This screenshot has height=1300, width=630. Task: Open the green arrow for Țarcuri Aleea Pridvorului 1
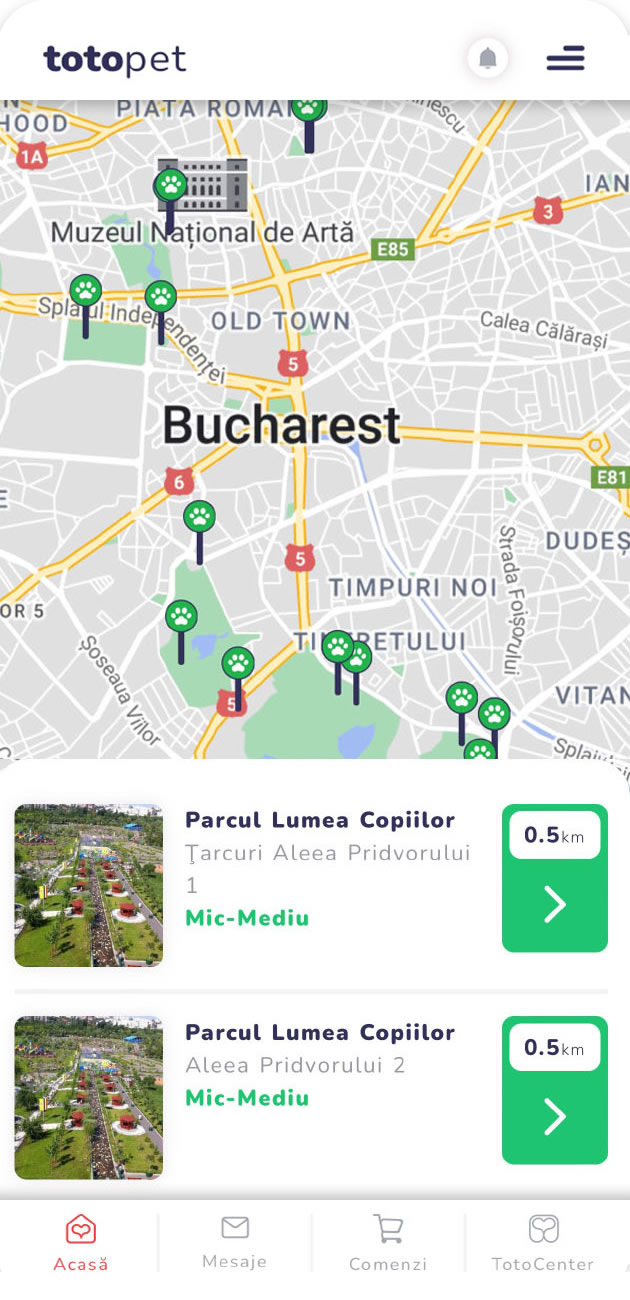pos(554,904)
